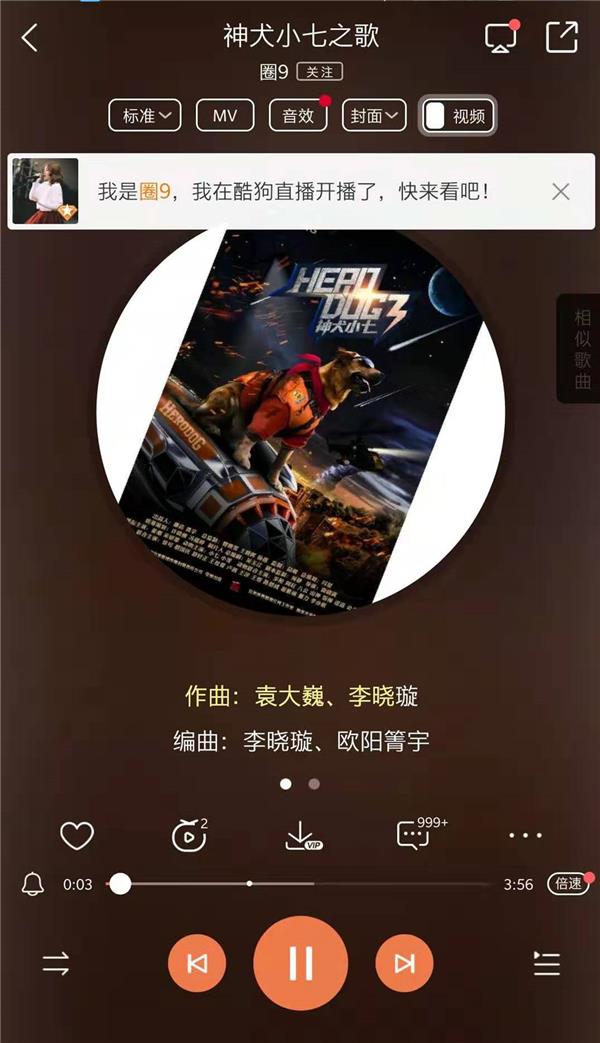
Task: Like the song with the heart icon
Action: point(77,835)
